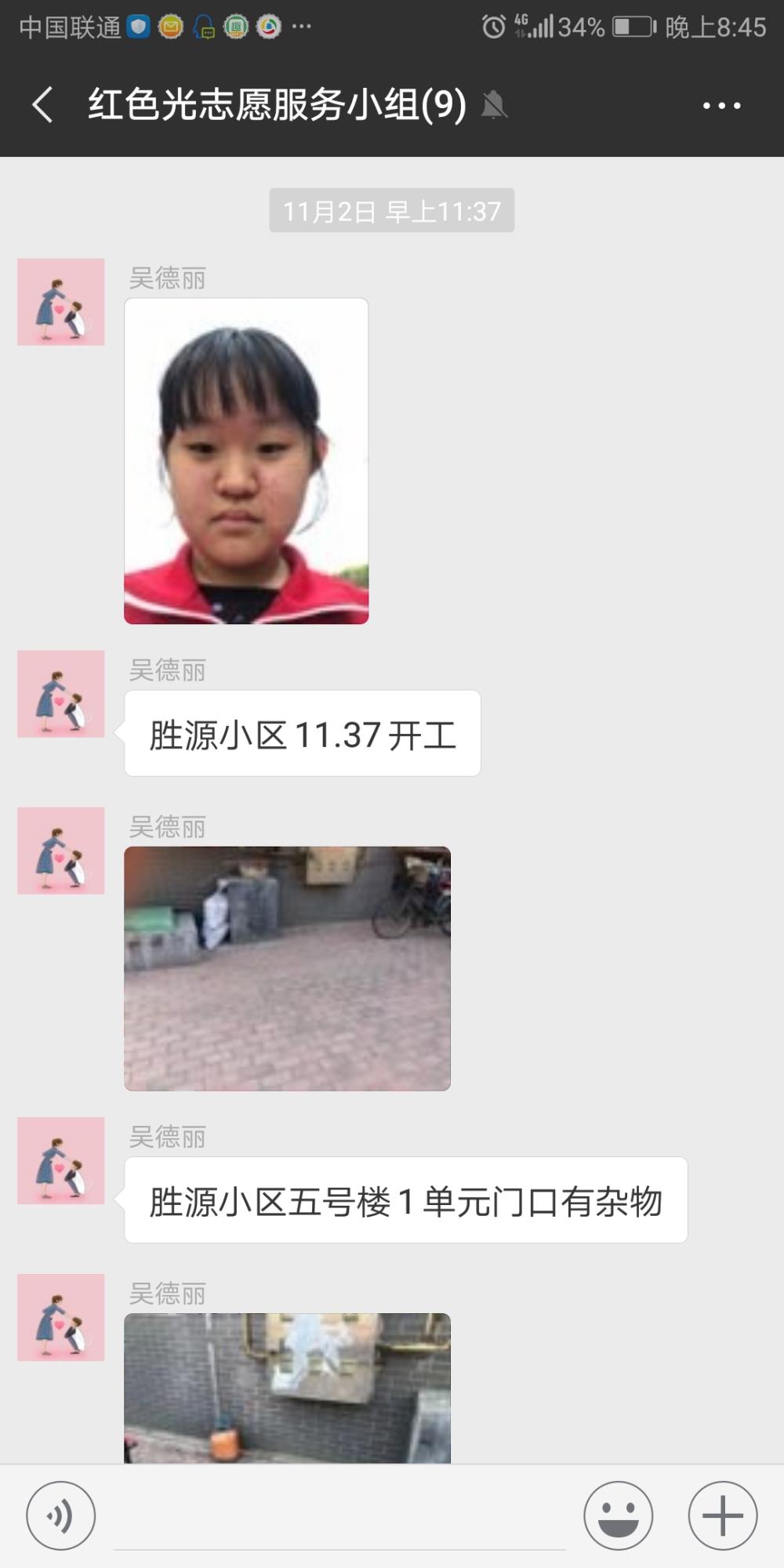Open the portrait photo message
784x1568 pixels.
click(x=246, y=461)
